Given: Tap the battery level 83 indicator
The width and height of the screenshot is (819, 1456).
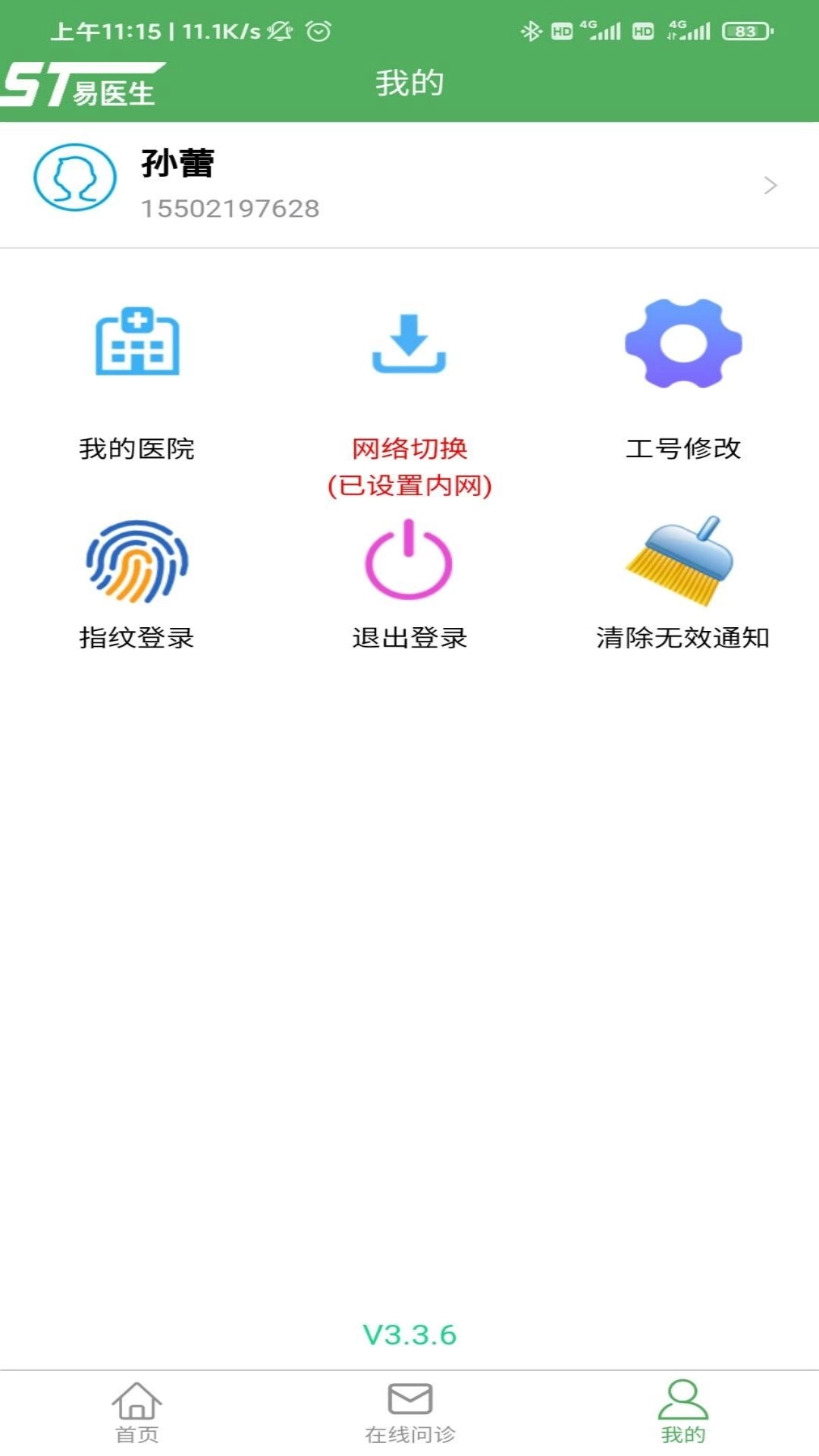Looking at the screenshot, I should pos(746,30).
